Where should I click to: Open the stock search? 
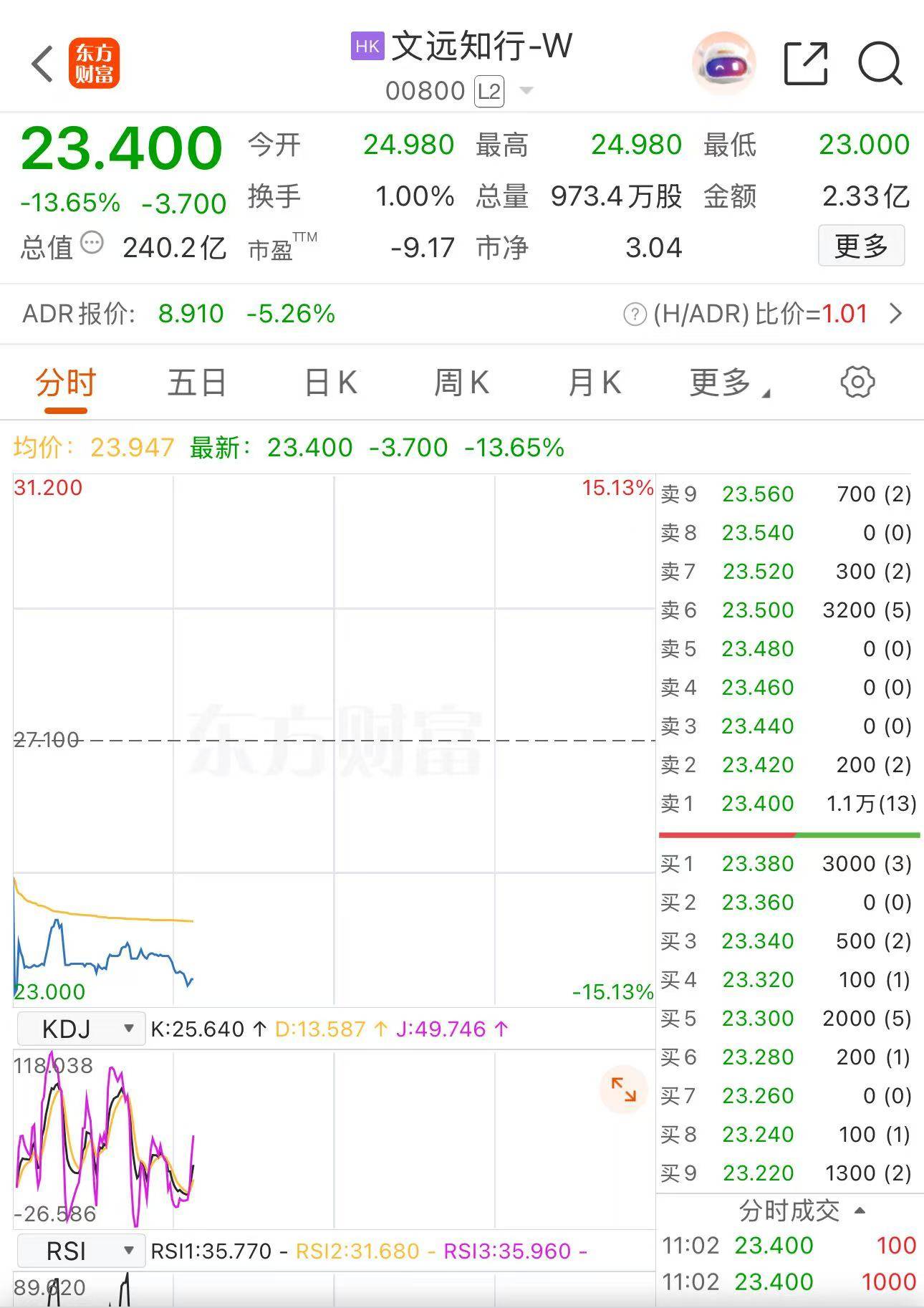click(x=882, y=63)
